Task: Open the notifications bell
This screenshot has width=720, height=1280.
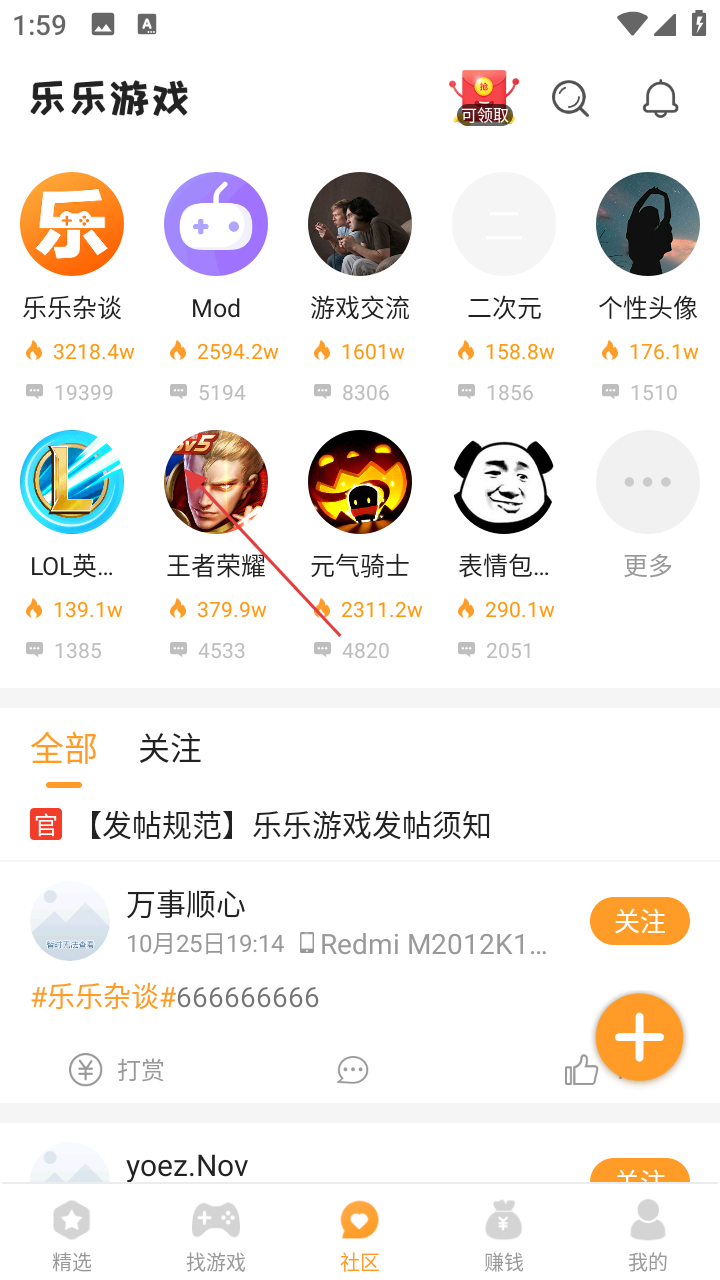Action: pyautogui.click(x=660, y=99)
